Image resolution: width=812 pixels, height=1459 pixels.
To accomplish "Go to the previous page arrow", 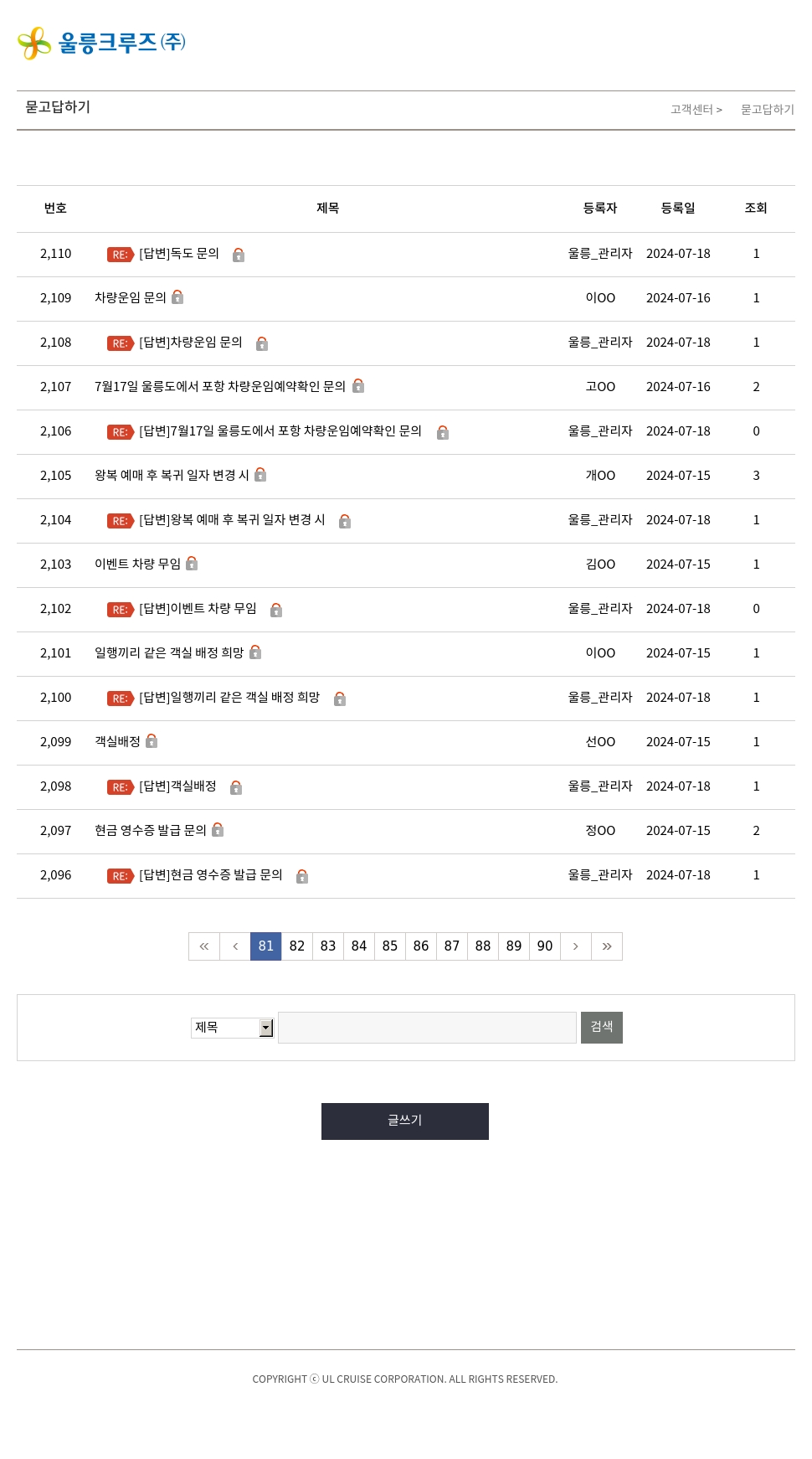I will (235, 946).
